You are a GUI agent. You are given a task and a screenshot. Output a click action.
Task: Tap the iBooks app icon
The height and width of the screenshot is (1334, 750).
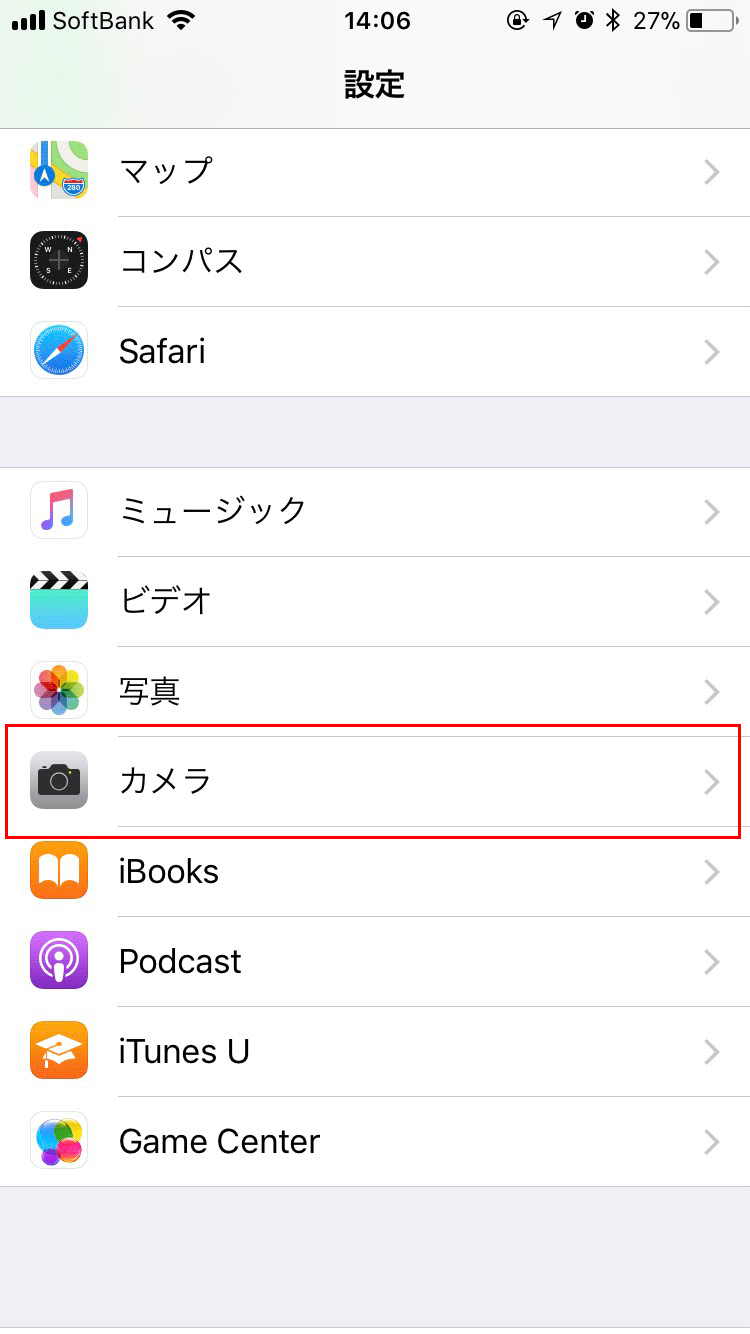[x=58, y=871]
